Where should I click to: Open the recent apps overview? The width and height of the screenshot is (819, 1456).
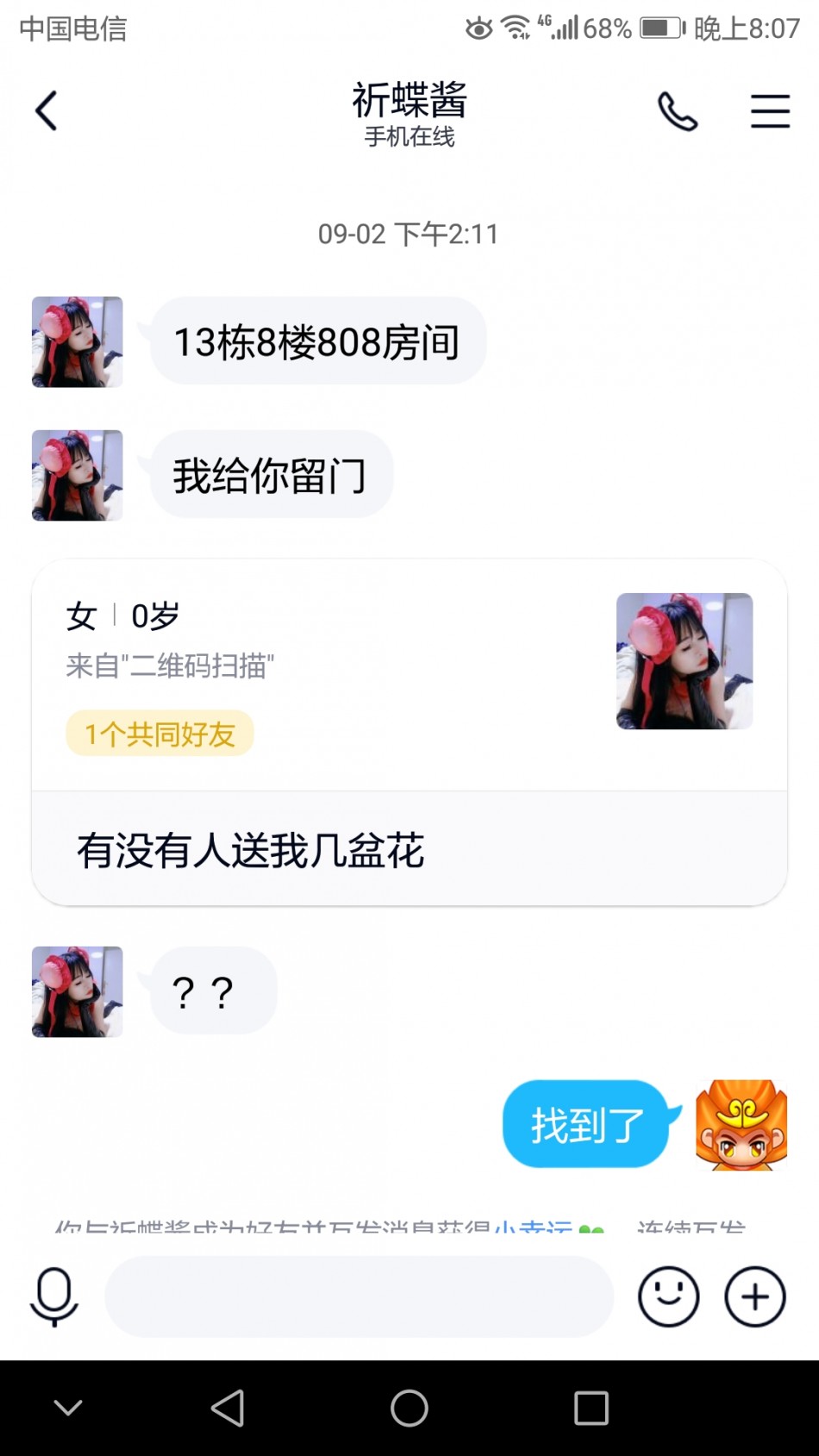[591, 1409]
